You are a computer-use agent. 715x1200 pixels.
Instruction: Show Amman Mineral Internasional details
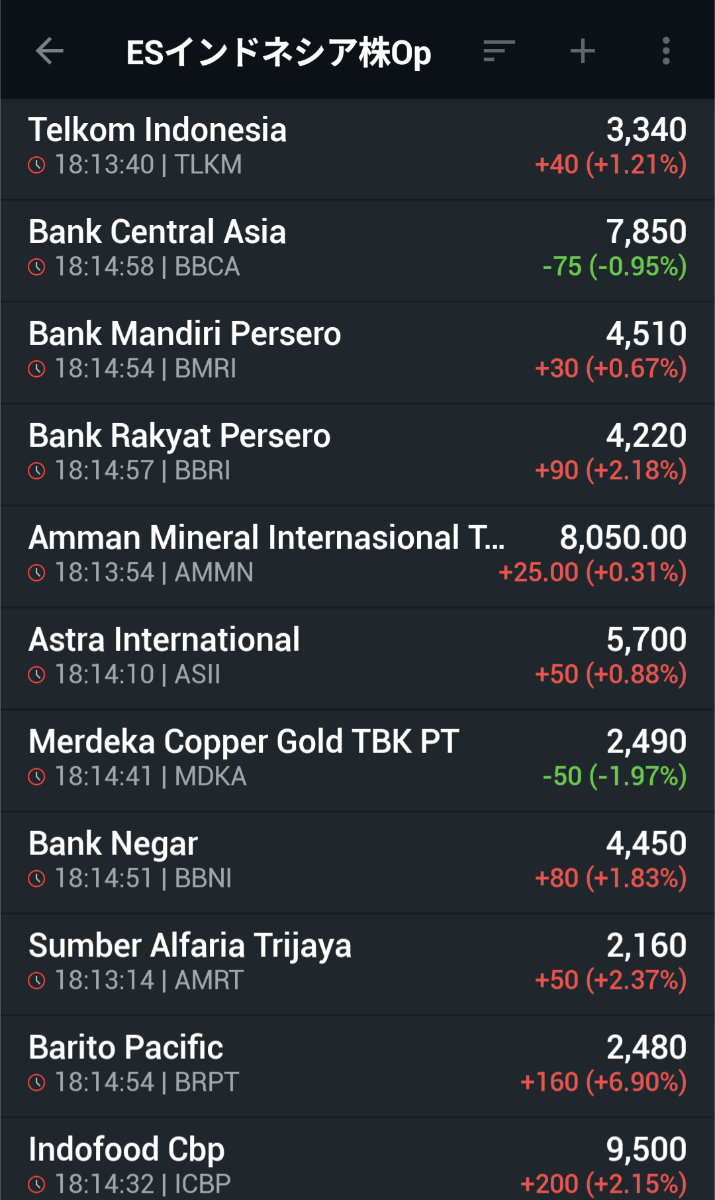coord(357,556)
